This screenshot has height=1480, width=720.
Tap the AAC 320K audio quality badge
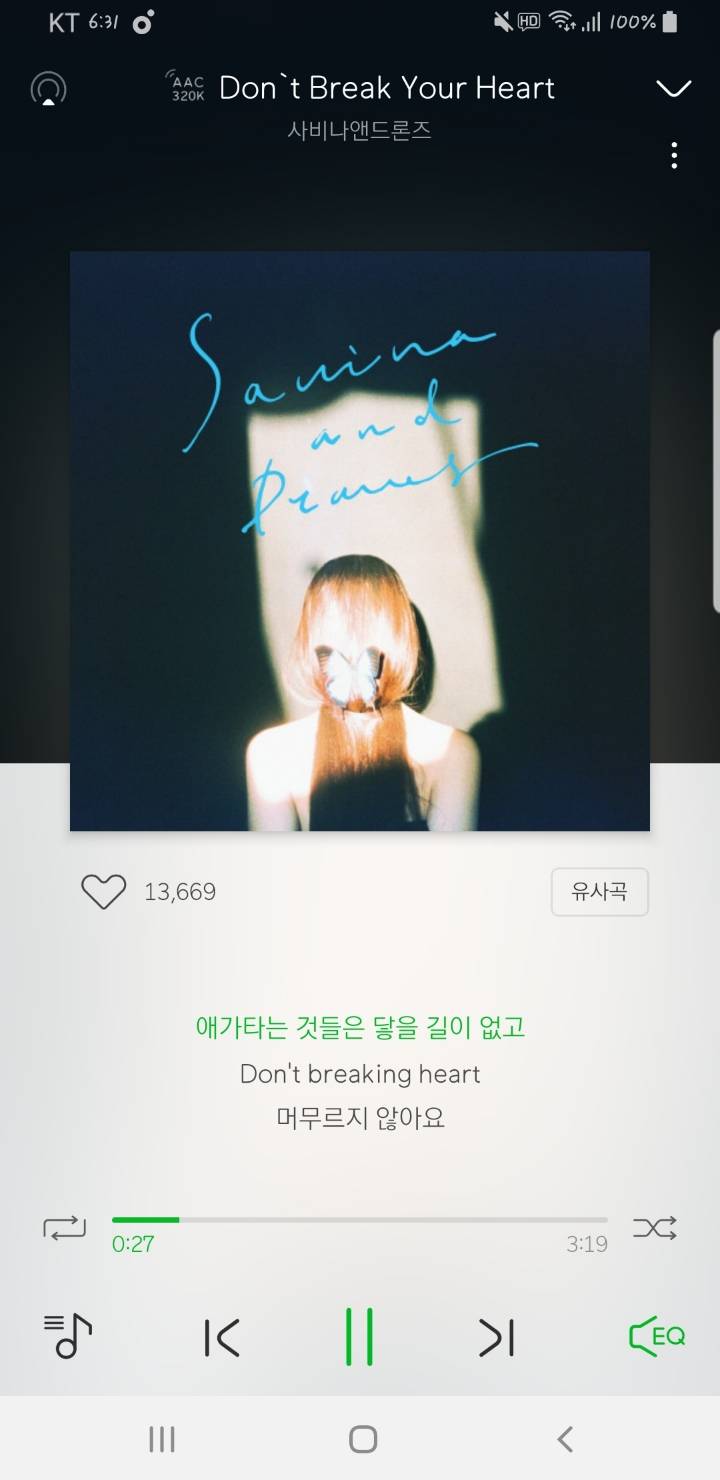[x=186, y=88]
